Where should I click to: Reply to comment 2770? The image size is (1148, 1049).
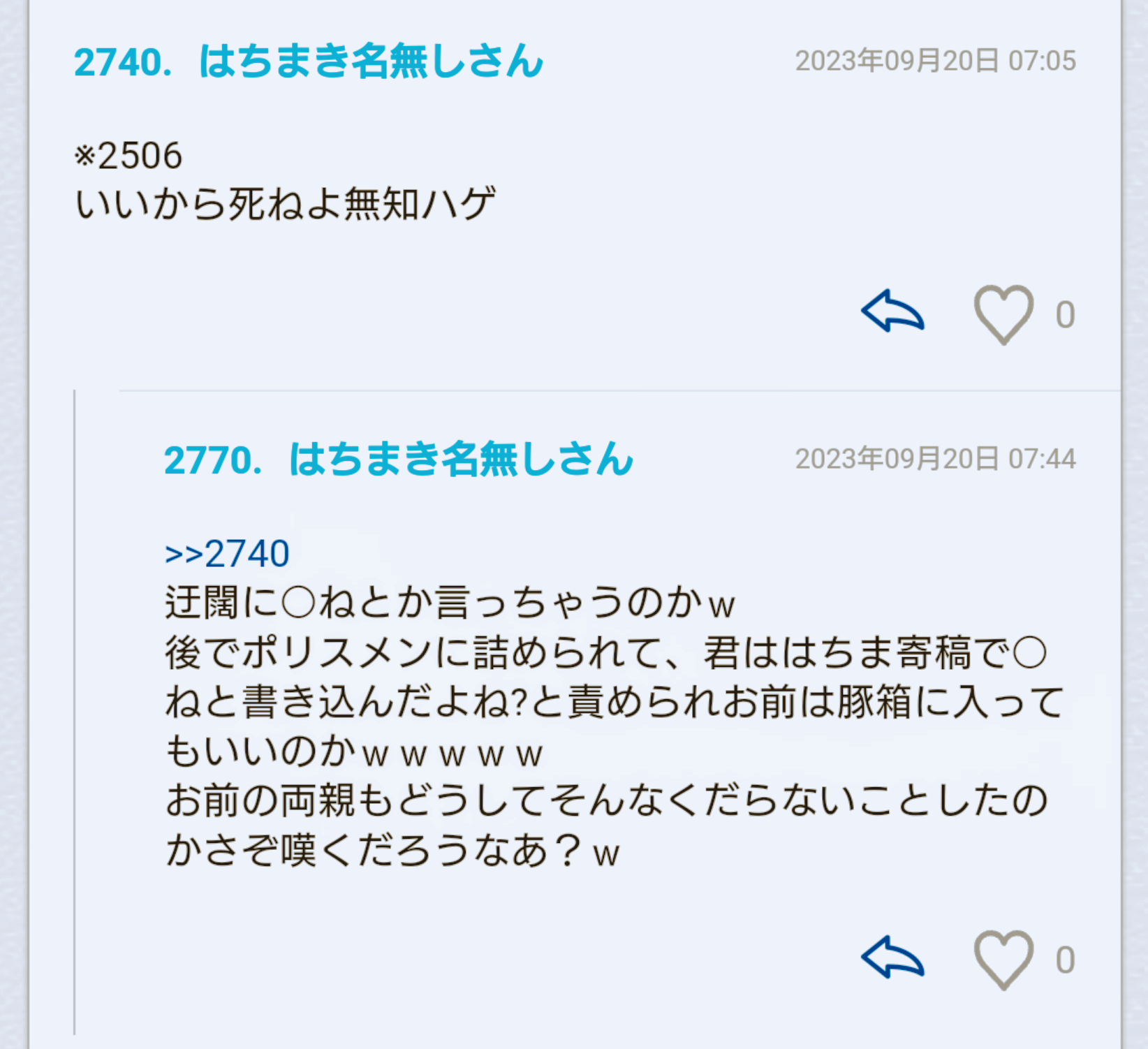[892, 958]
